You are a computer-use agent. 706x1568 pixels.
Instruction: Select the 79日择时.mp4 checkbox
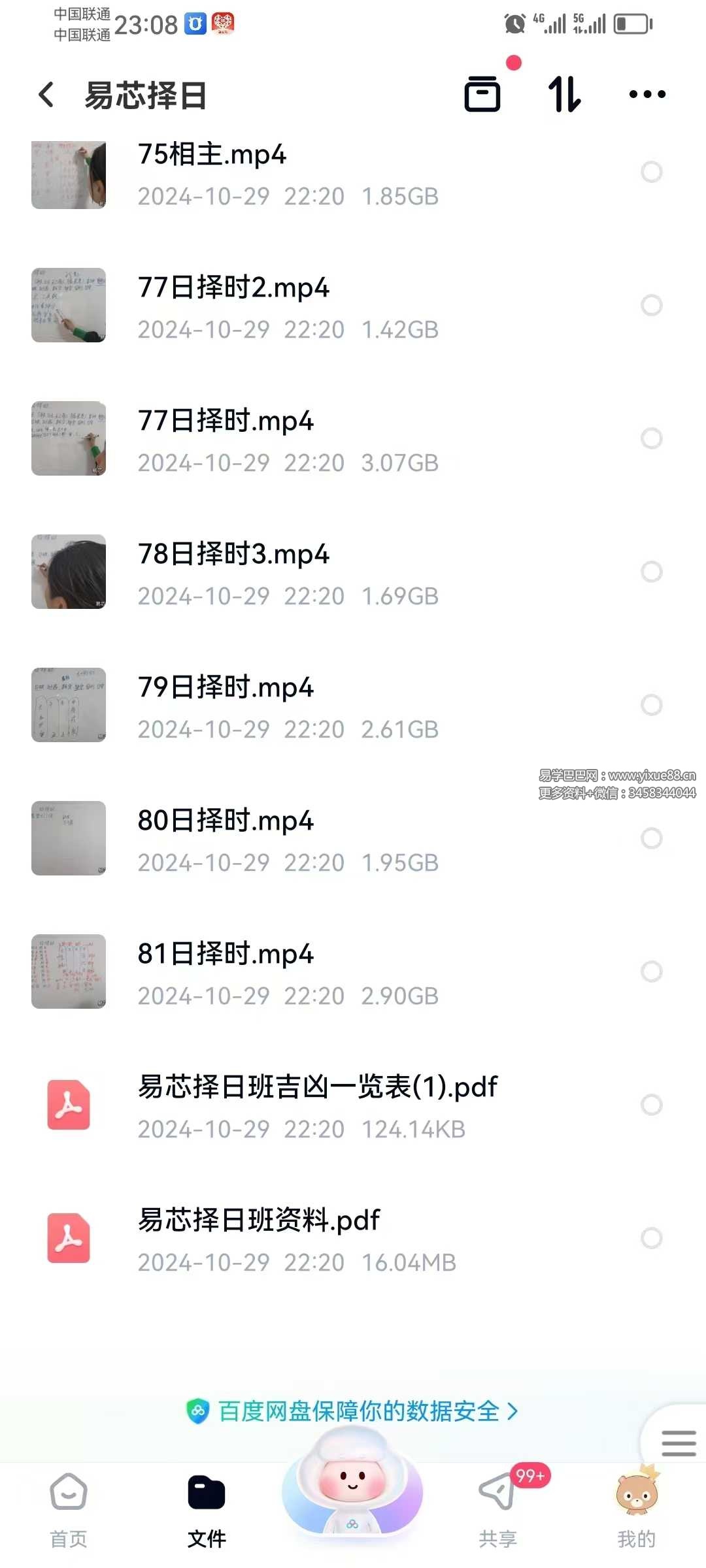(x=651, y=705)
